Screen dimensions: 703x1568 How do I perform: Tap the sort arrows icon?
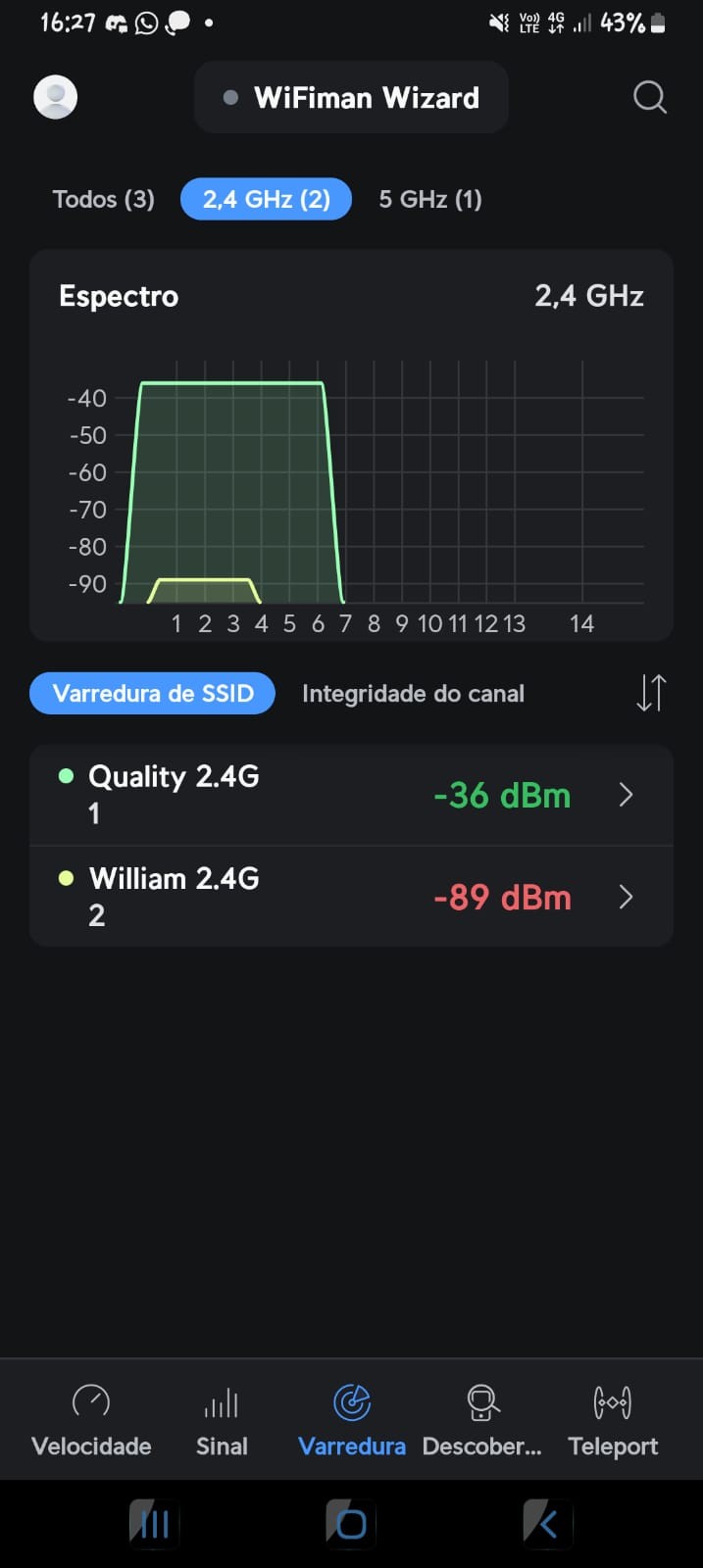pyautogui.click(x=651, y=693)
